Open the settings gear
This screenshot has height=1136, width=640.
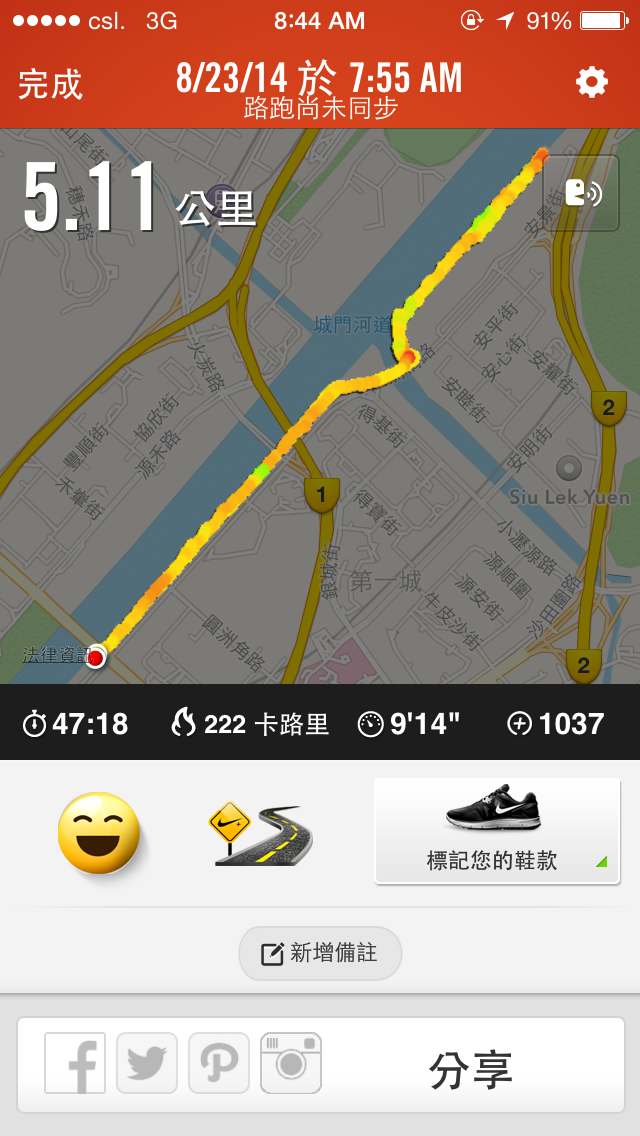(591, 83)
